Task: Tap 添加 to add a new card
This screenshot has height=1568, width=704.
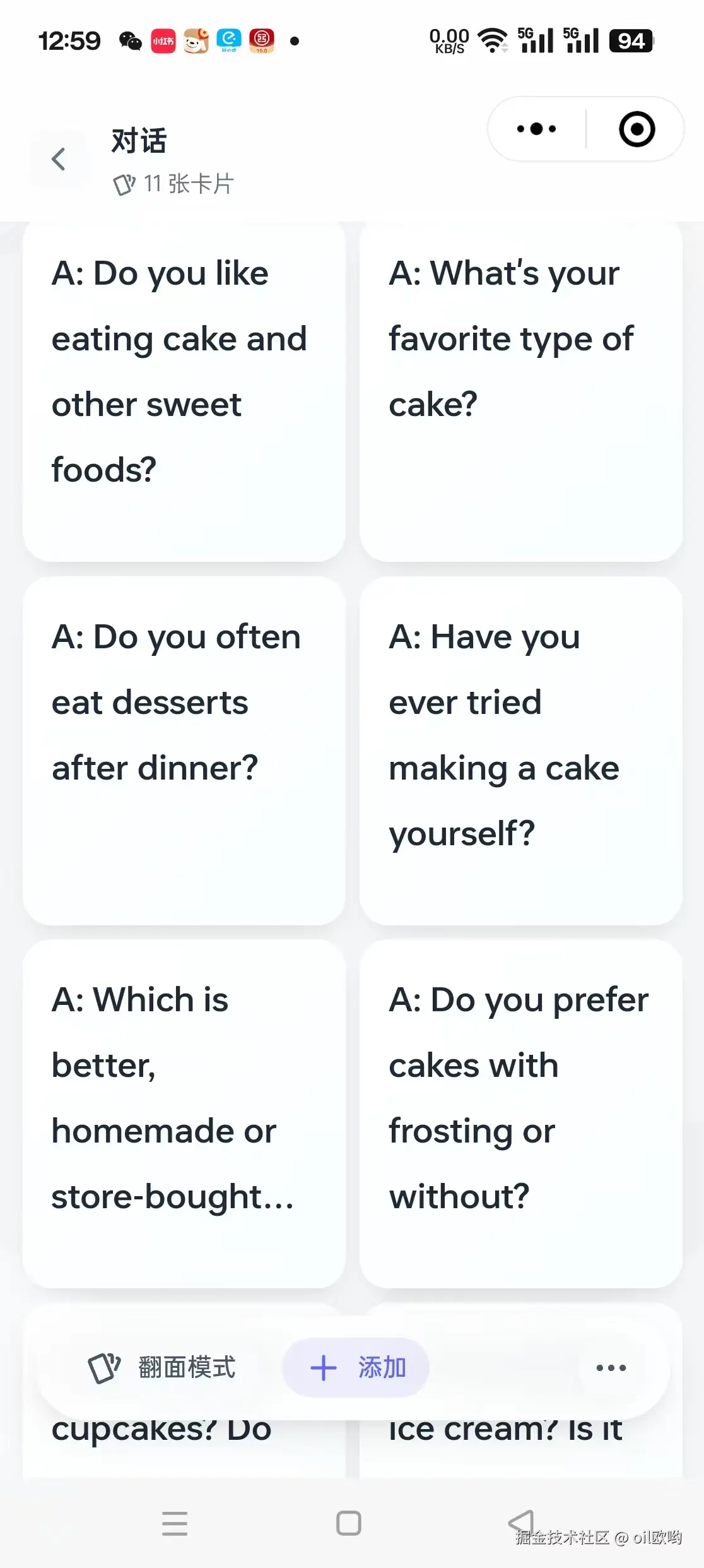Action: coord(356,1368)
